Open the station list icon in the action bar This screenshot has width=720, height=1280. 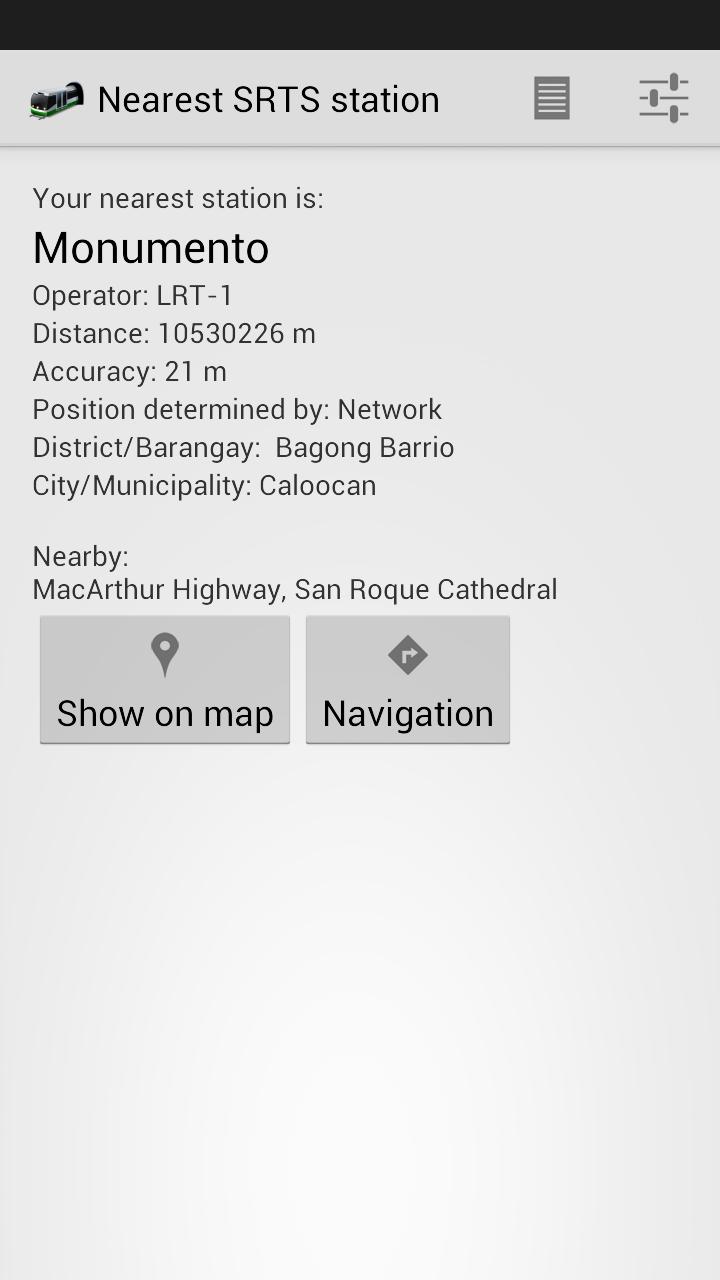(x=551, y=98)
